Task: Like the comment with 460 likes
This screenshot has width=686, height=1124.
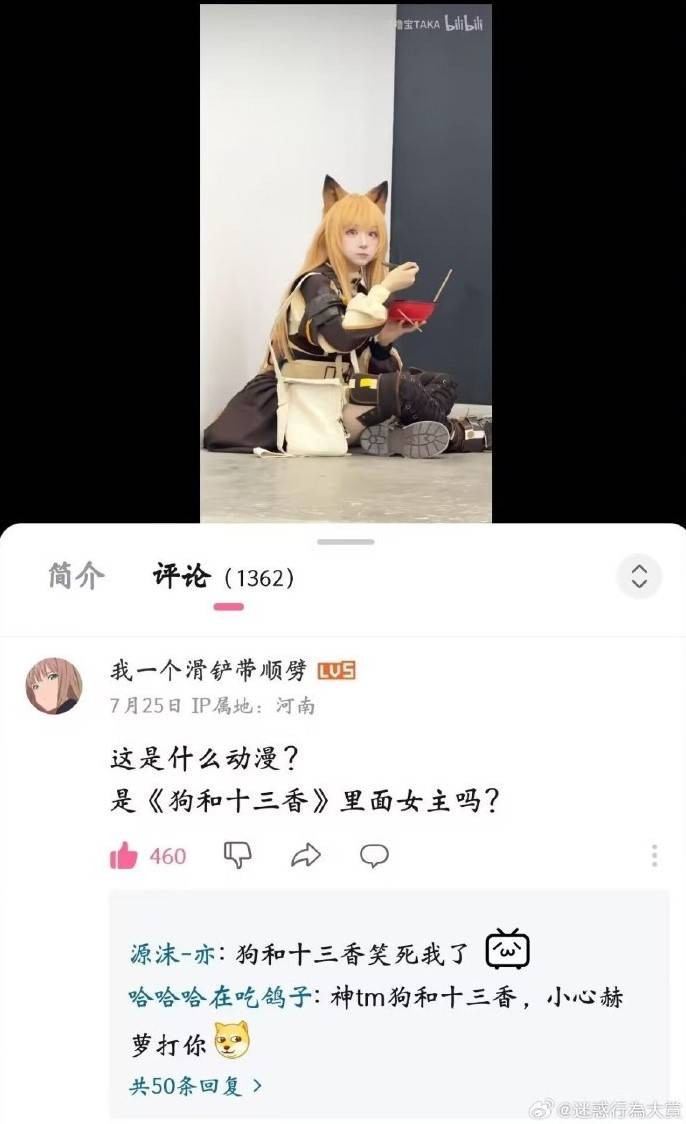Action: (124, 855)
